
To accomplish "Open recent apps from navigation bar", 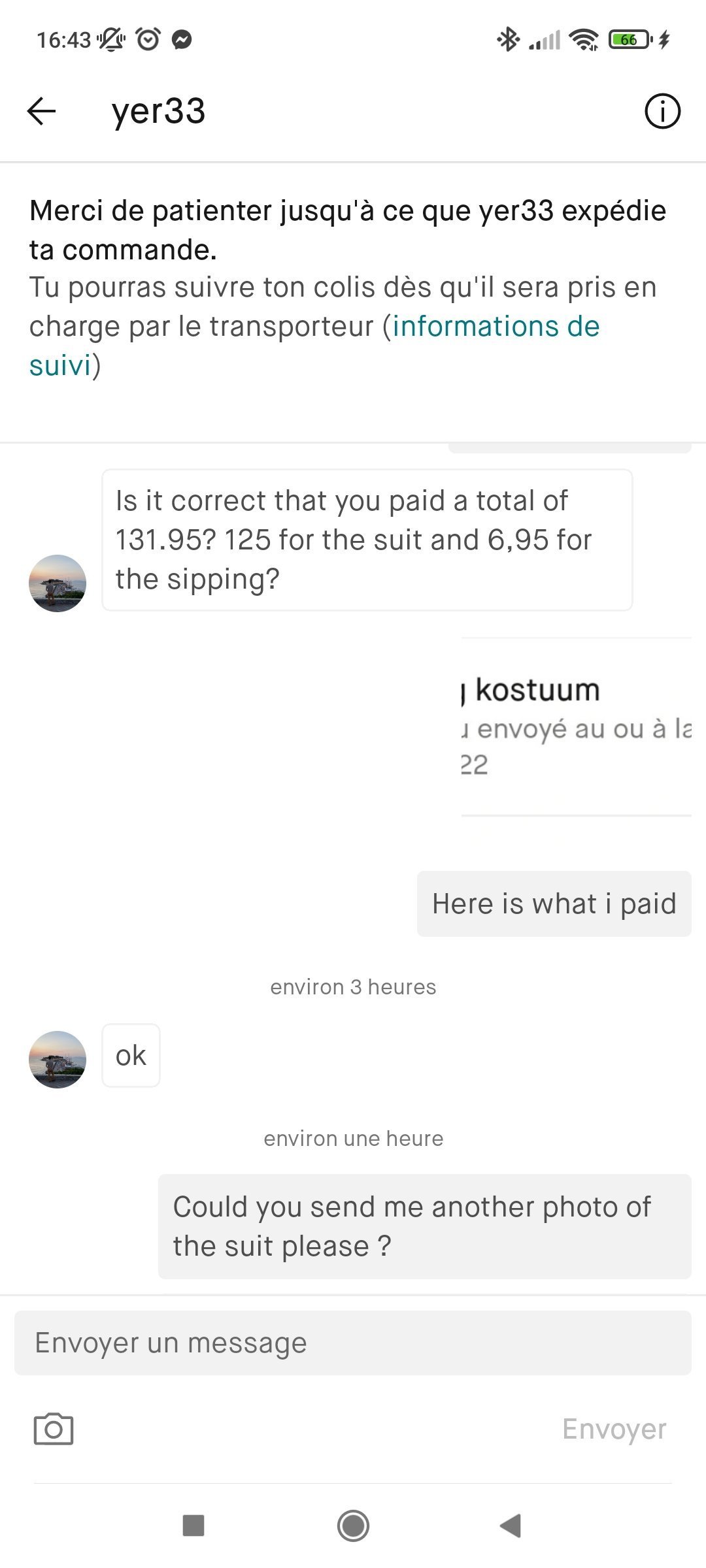I will click(x=193, y=1526).
